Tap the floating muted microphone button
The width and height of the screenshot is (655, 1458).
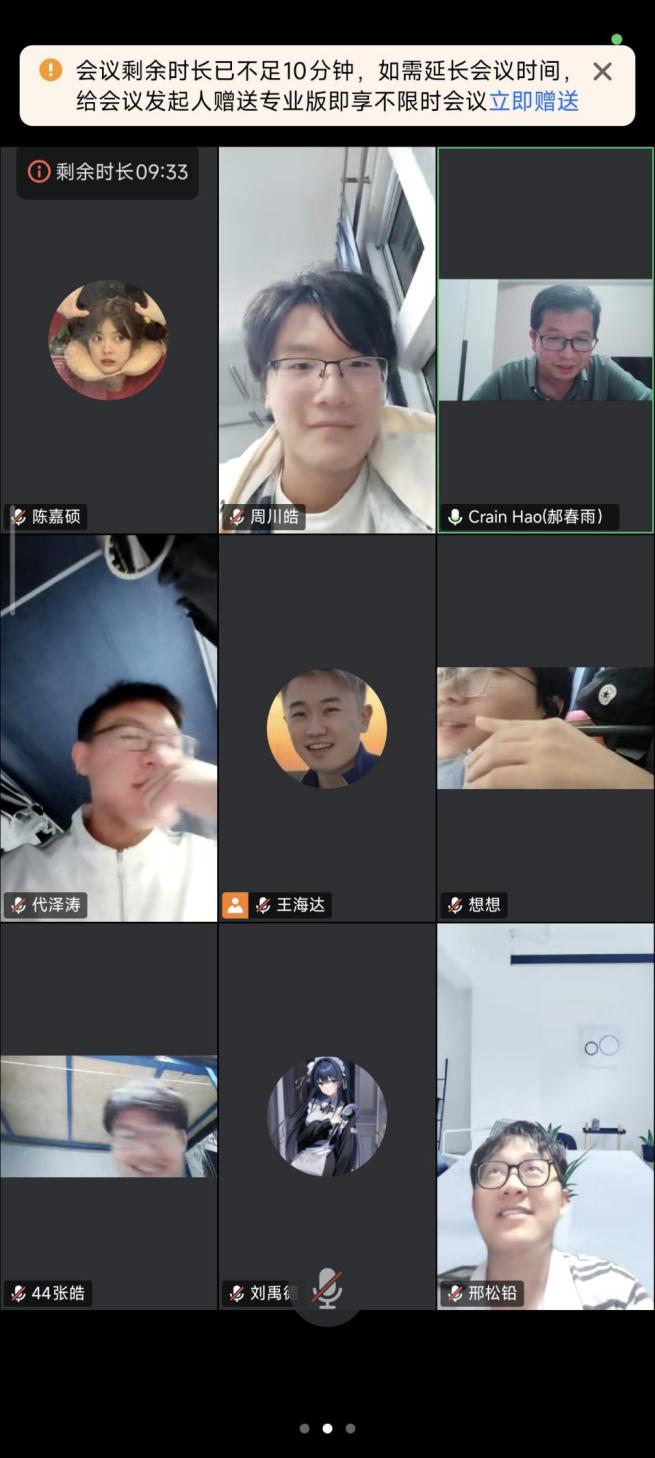[327, 1288]
